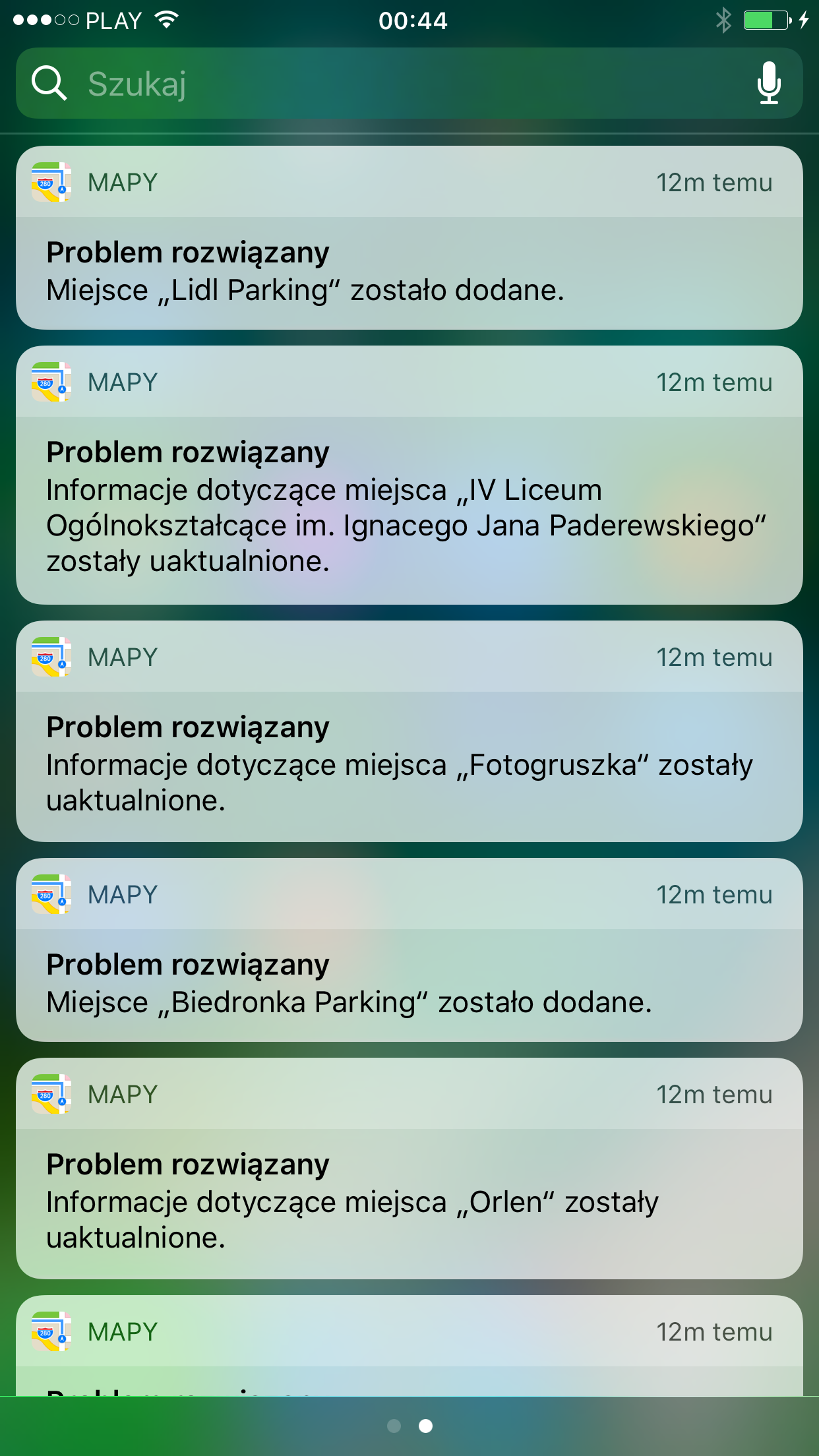
Task: Activate voice dictation microphone in search
Action: (x=768, y=84)
